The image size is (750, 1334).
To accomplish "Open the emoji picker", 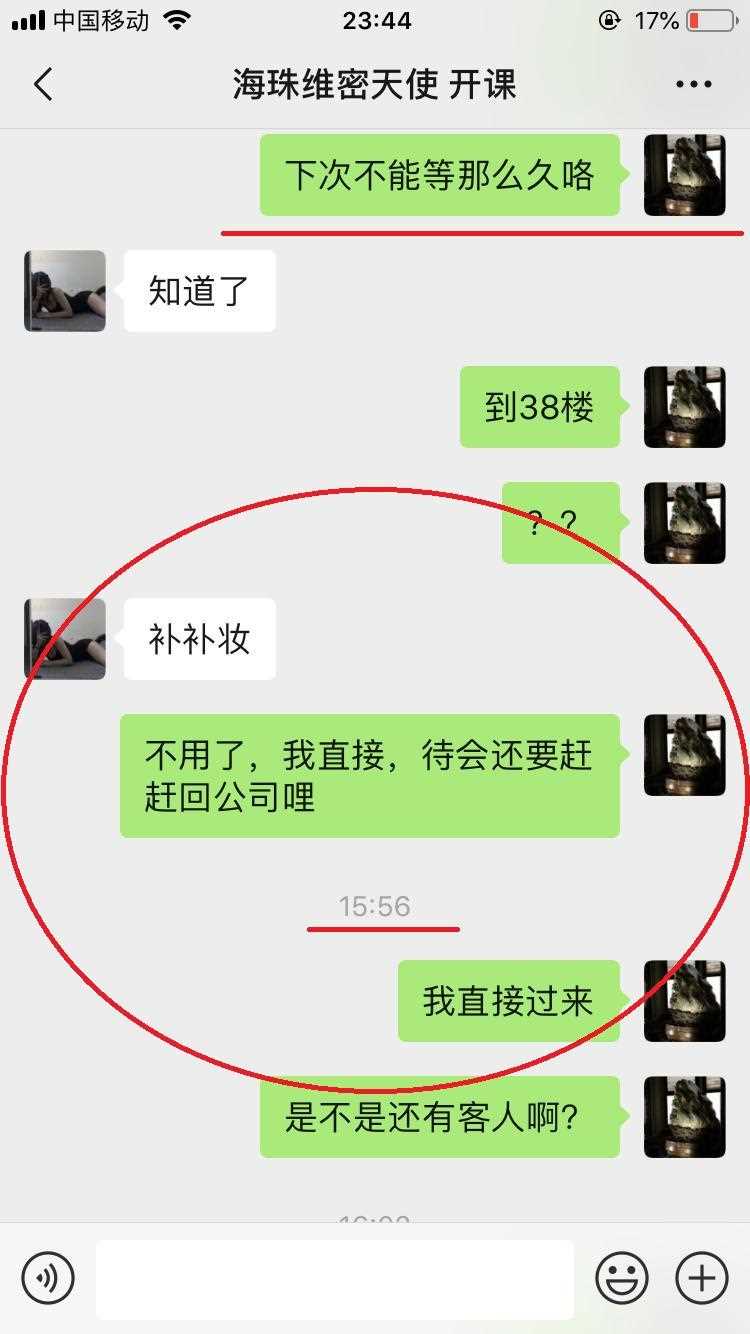I will (x=621, y=1277).
